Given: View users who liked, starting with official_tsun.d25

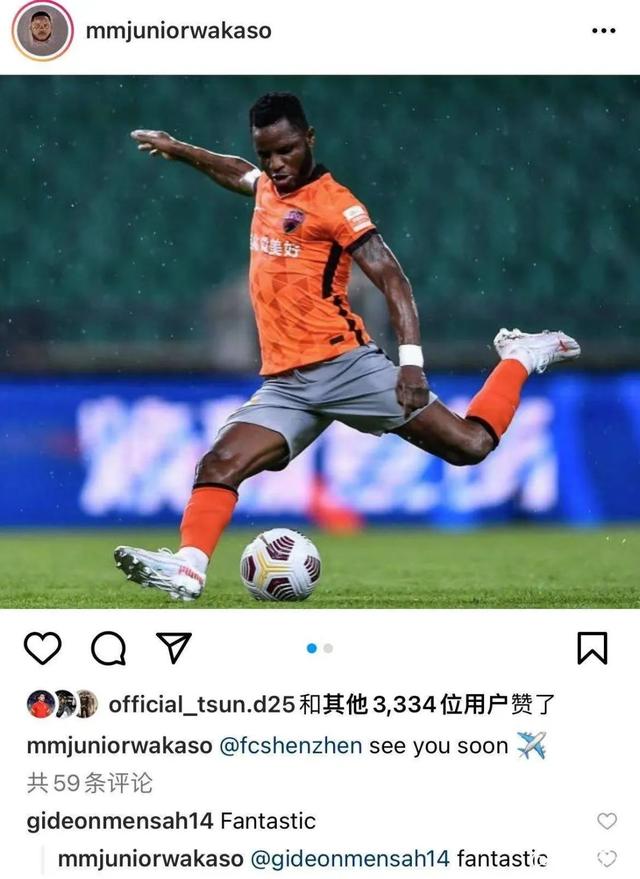Looking at the screenshot, I should [200, 705].
